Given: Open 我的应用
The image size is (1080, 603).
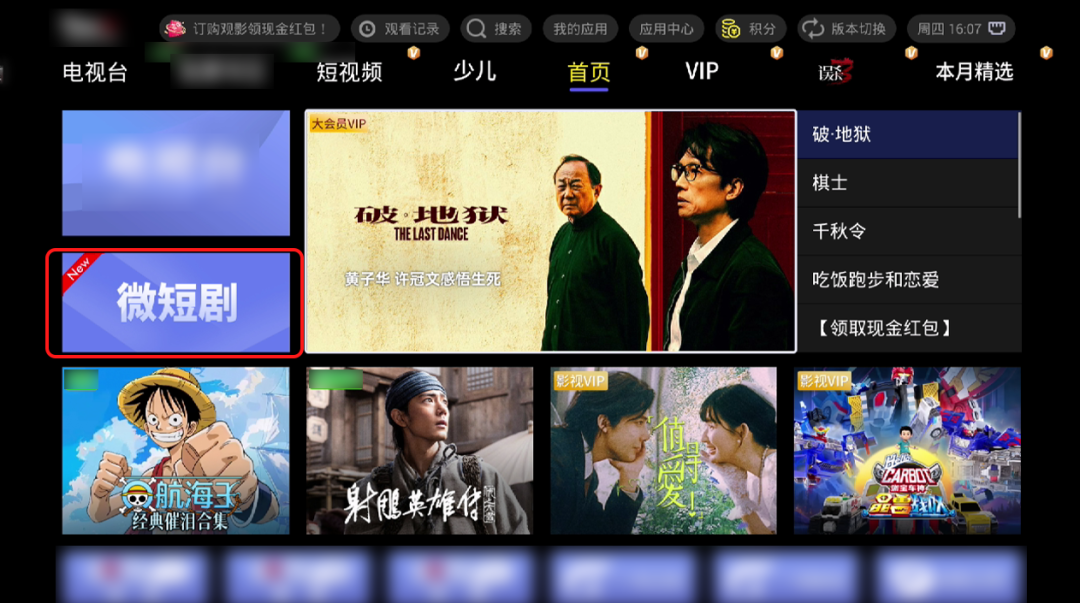Looking at the screenshot, I should pyautogui.click(x=580, y=29).
